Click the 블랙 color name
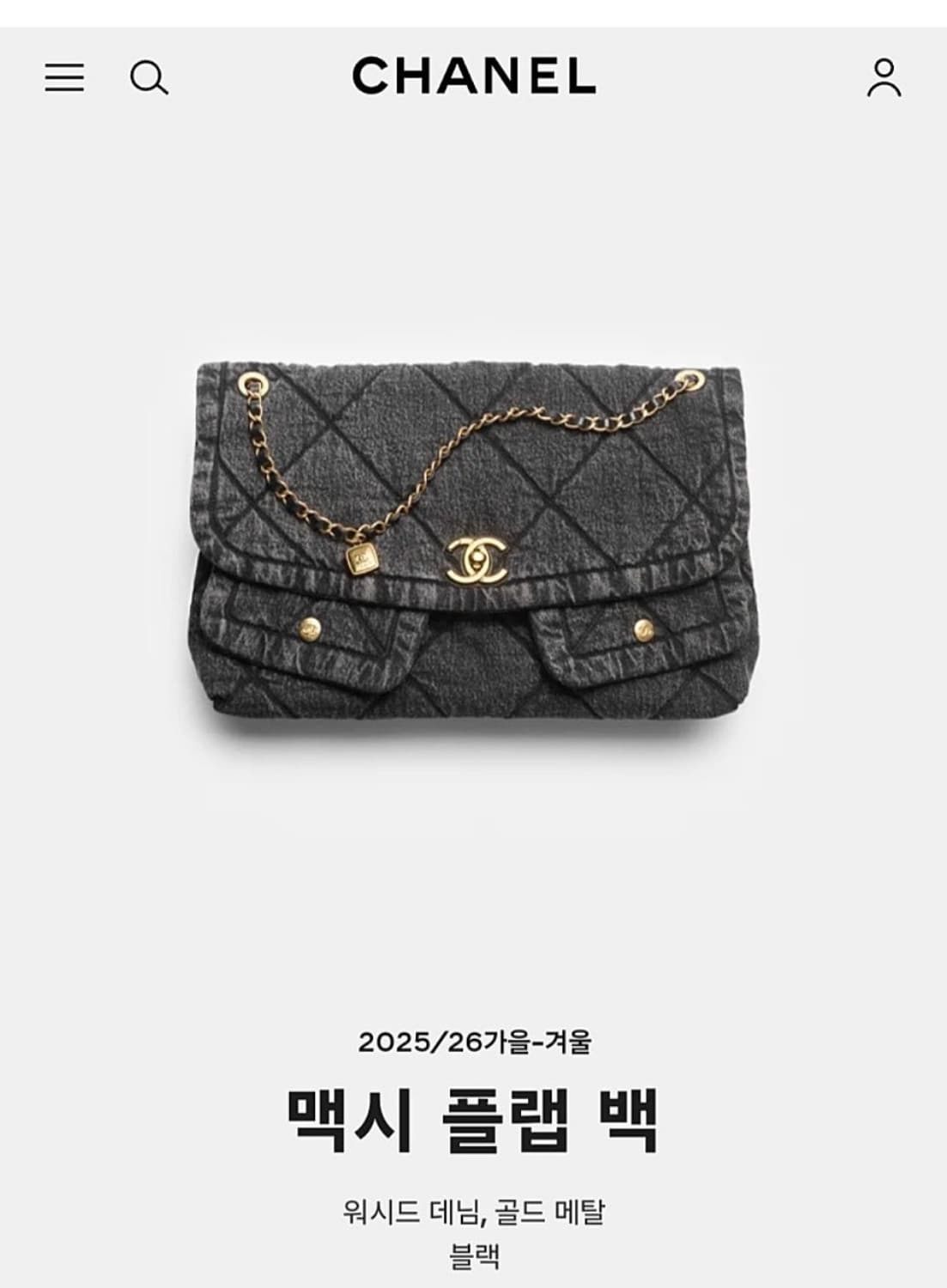The height and width of the screenshot is (1288, 947). click(473, 1254)
